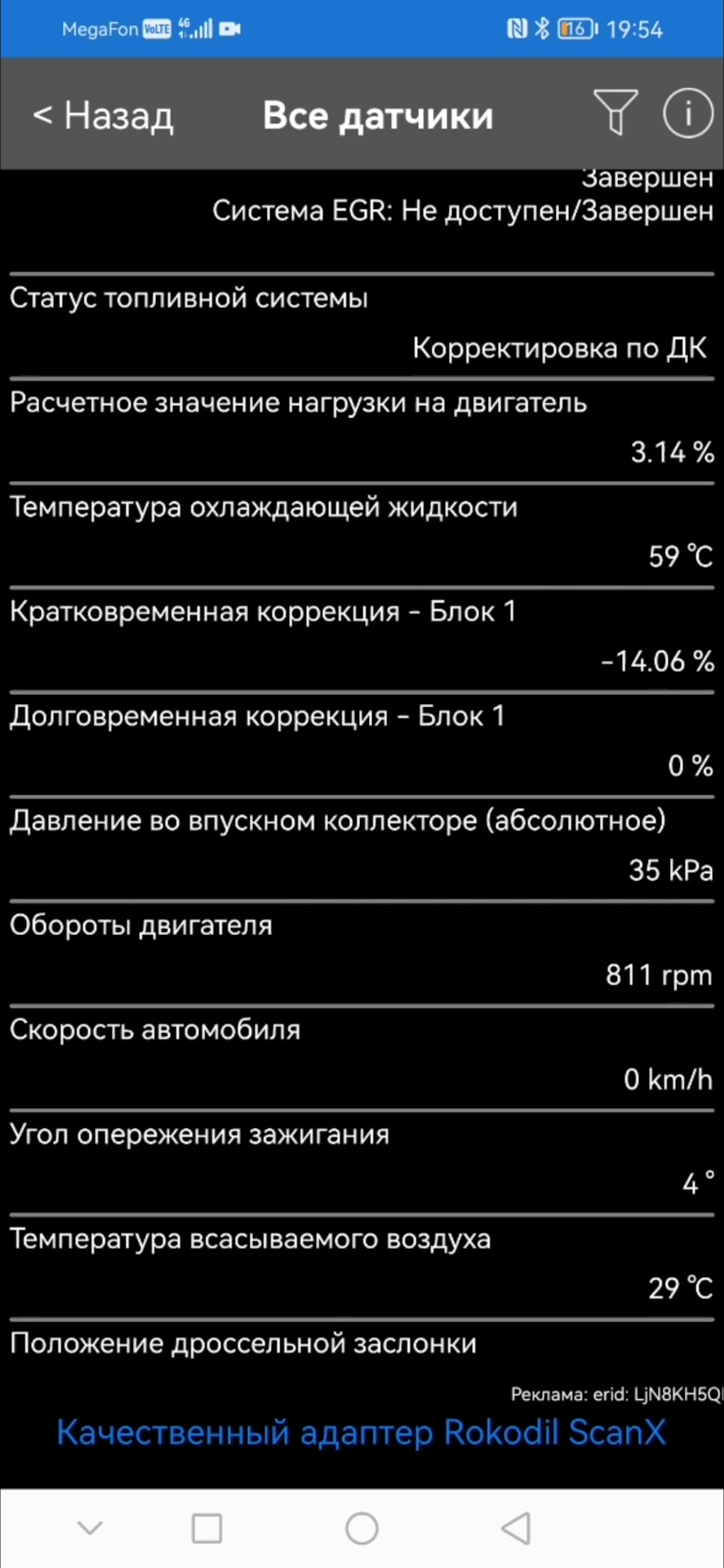Viewport: 724px width, 1568px height.
Task: Hide navigation bar with the down chevron
Action: tap(90, 1528)
